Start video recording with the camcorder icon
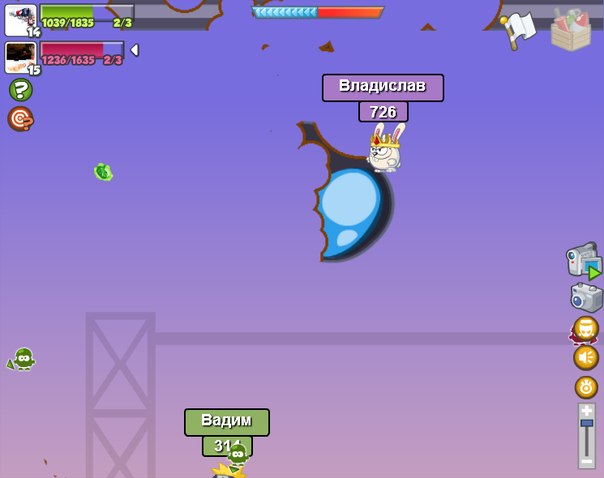Image resolution: width=604 pixels, height=478 pixels. pyautogui.click(x=584, y=260)
